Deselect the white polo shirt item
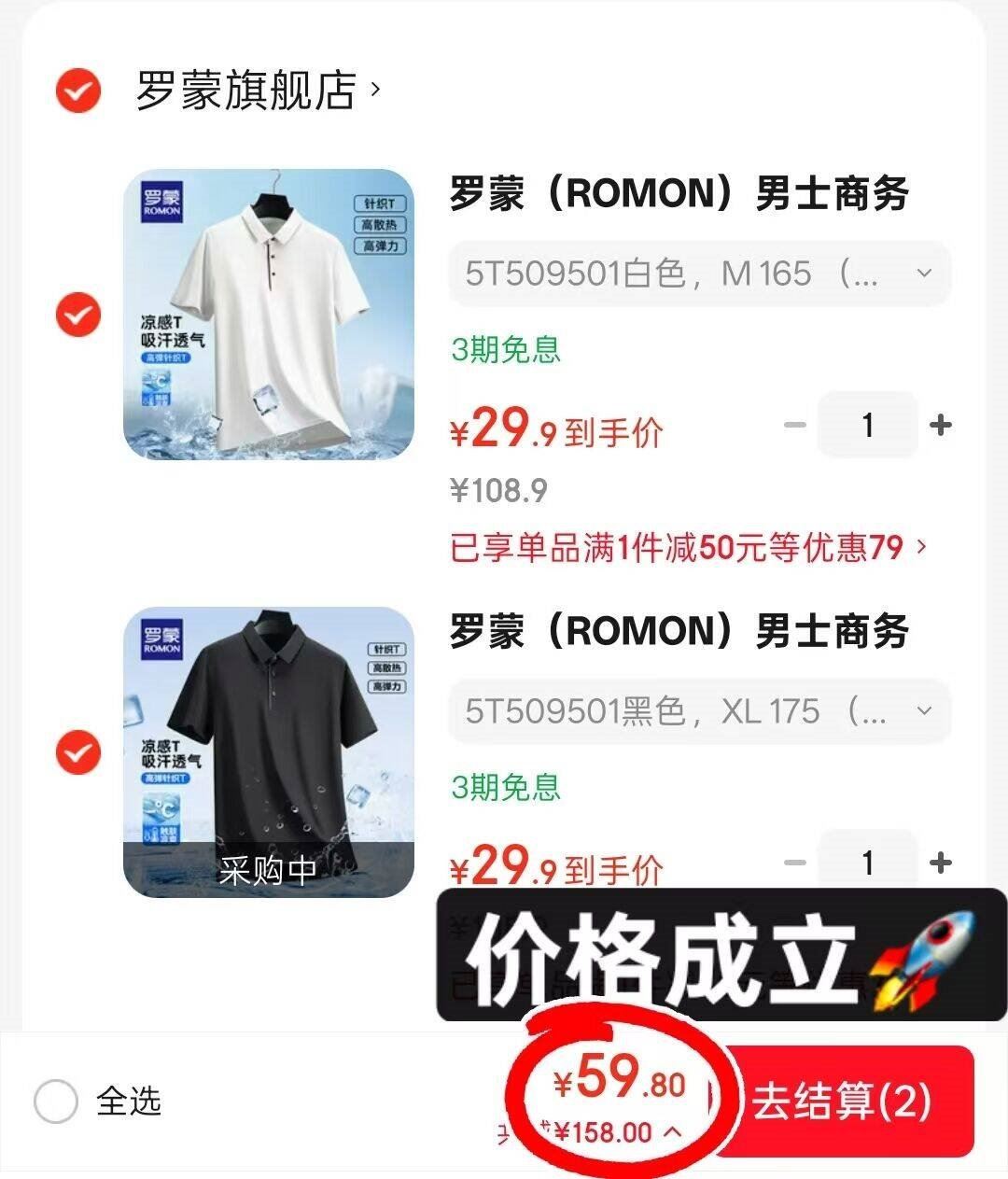The width and height of the screenshot is (1008, 1179). coord(78,315)
